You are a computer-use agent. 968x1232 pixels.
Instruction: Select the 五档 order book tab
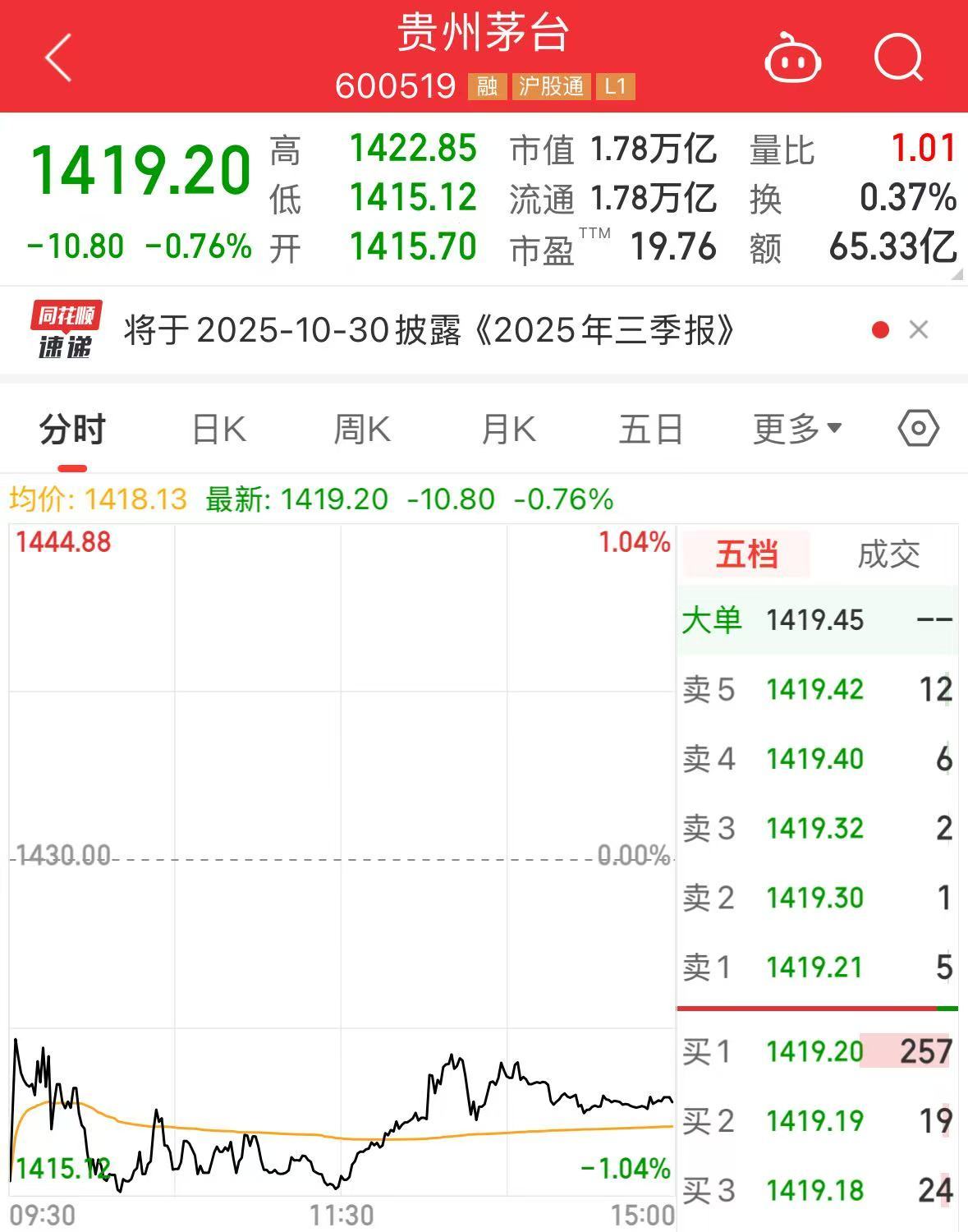746,554
